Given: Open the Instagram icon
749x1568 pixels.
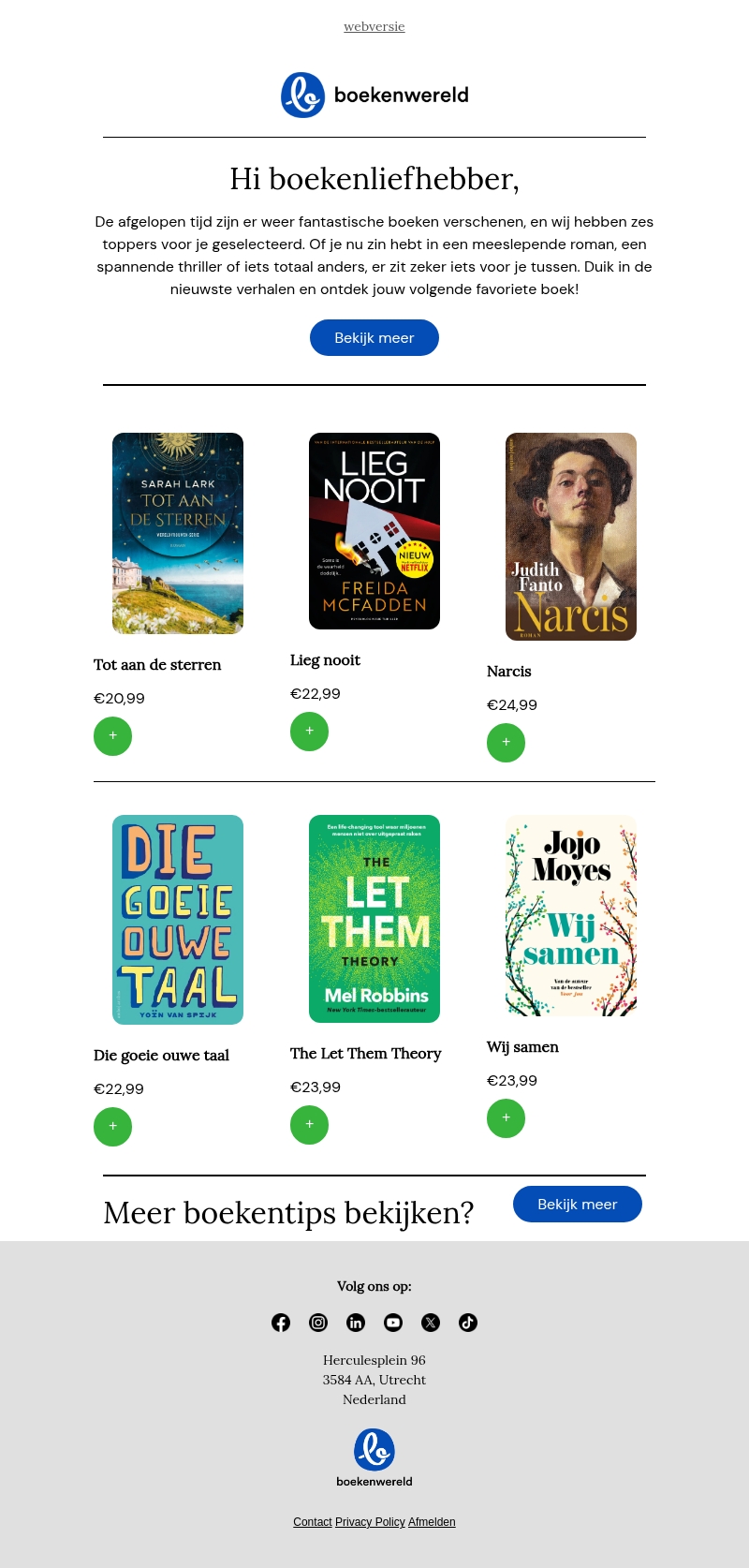Looking at the screenshot, I should click(318, 1322).
